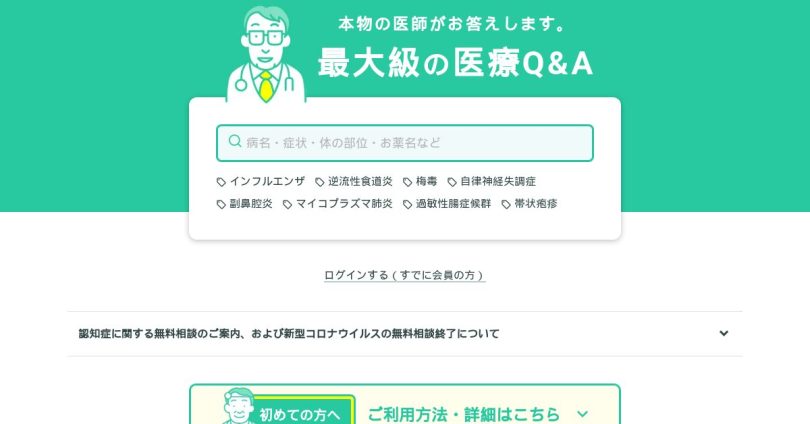Expand the 認知症に関する無料相談 notice
810x424 pixels.
pyautogui.click(x=404, y=334)
